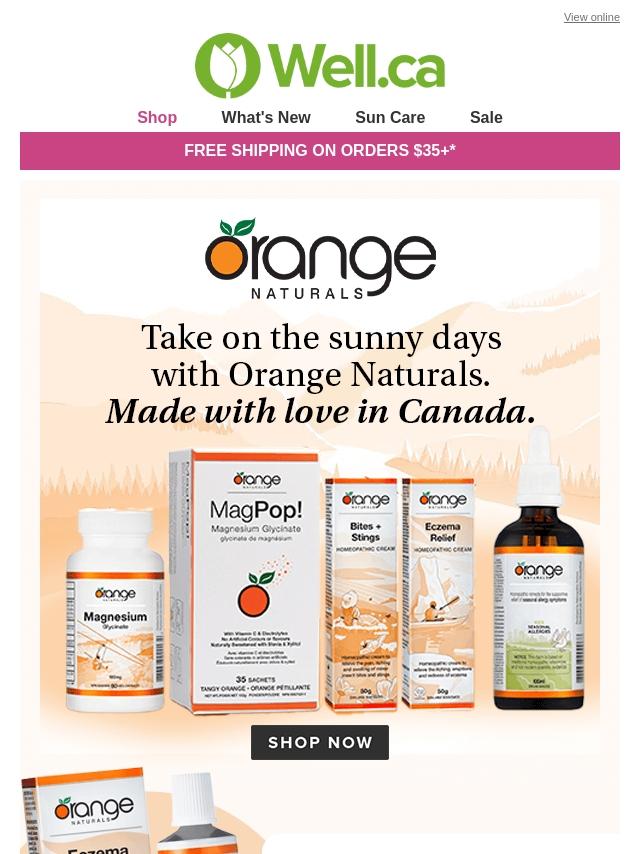Tap the Shop Now button

point(320,742)
